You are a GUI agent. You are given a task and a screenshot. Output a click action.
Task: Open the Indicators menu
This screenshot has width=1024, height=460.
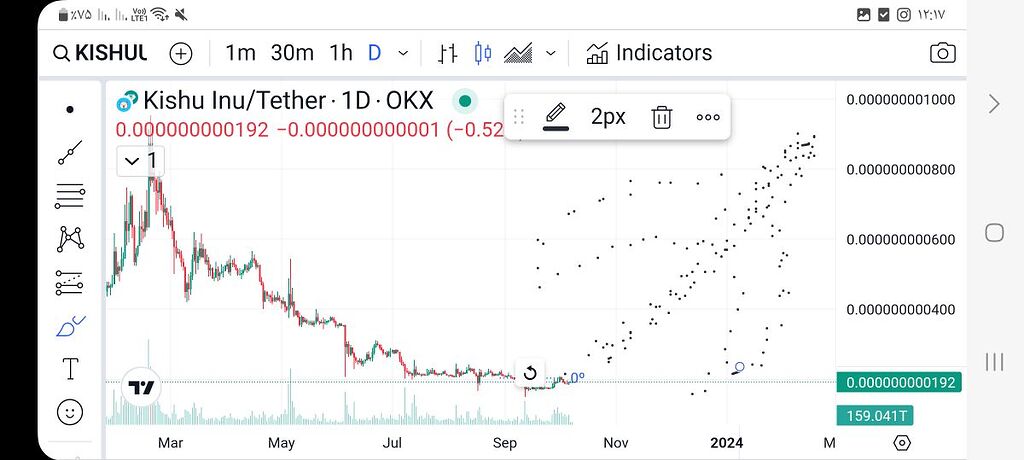point(649,53)
